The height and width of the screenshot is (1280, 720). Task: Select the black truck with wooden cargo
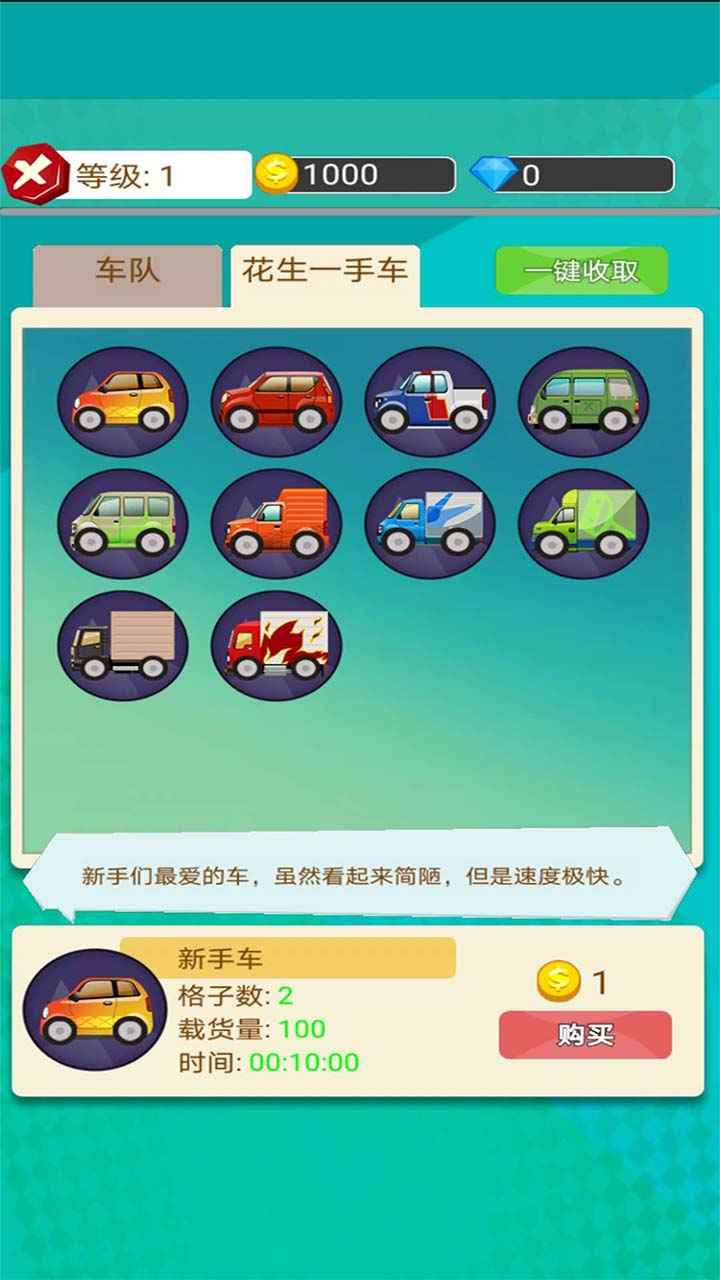[x=123, y=645]
